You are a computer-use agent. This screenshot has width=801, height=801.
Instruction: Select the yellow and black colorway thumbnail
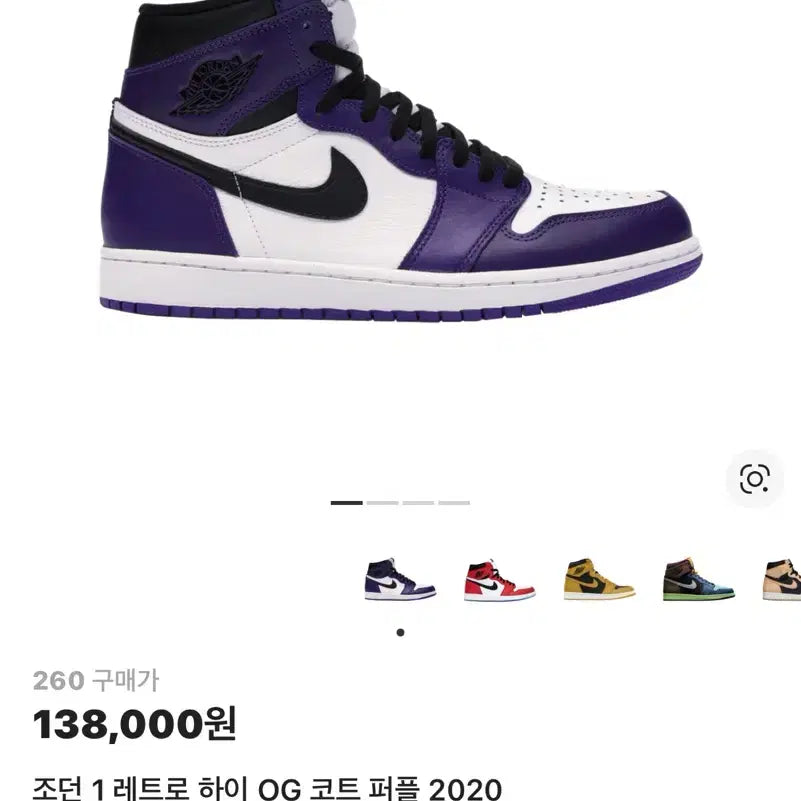coord(598,580)
